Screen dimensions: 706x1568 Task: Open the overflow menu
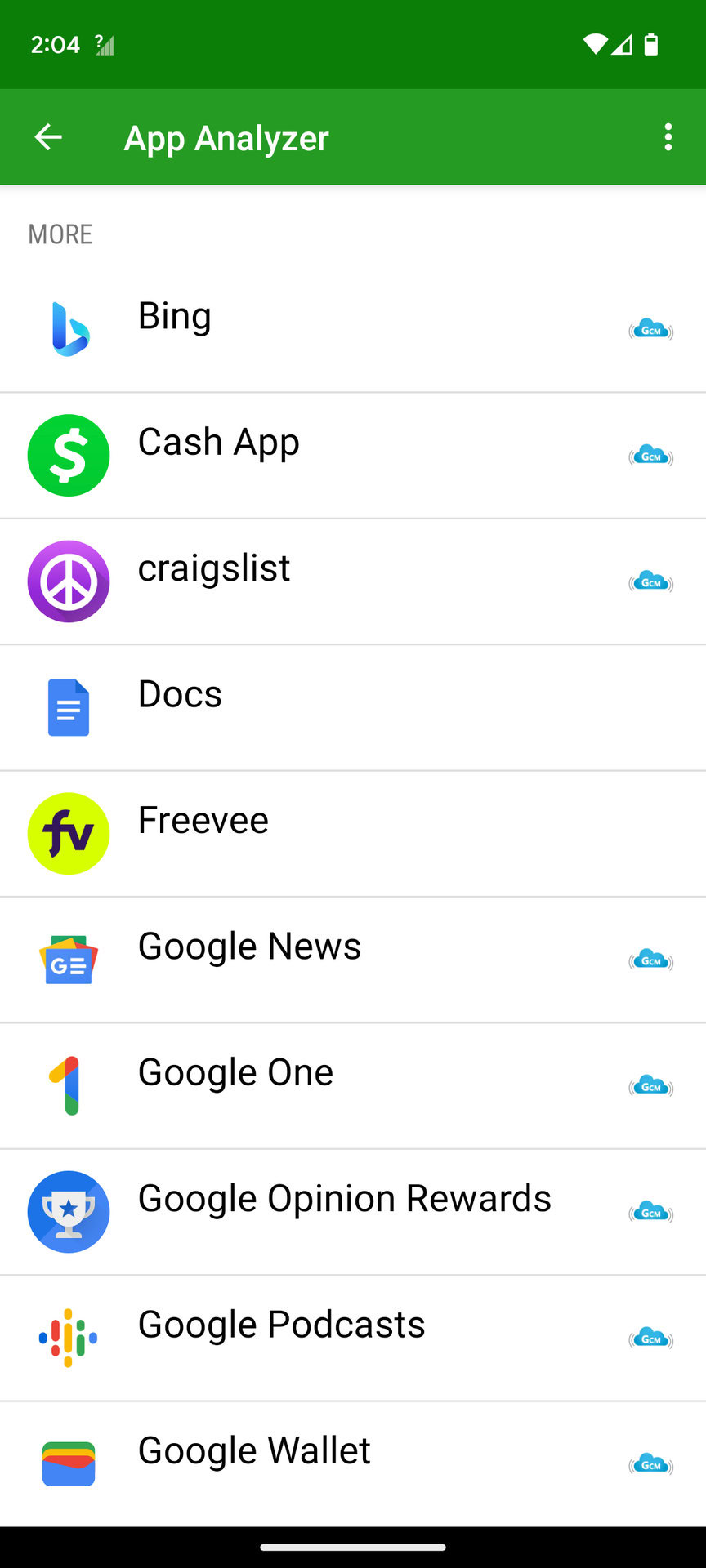point(668,137)
